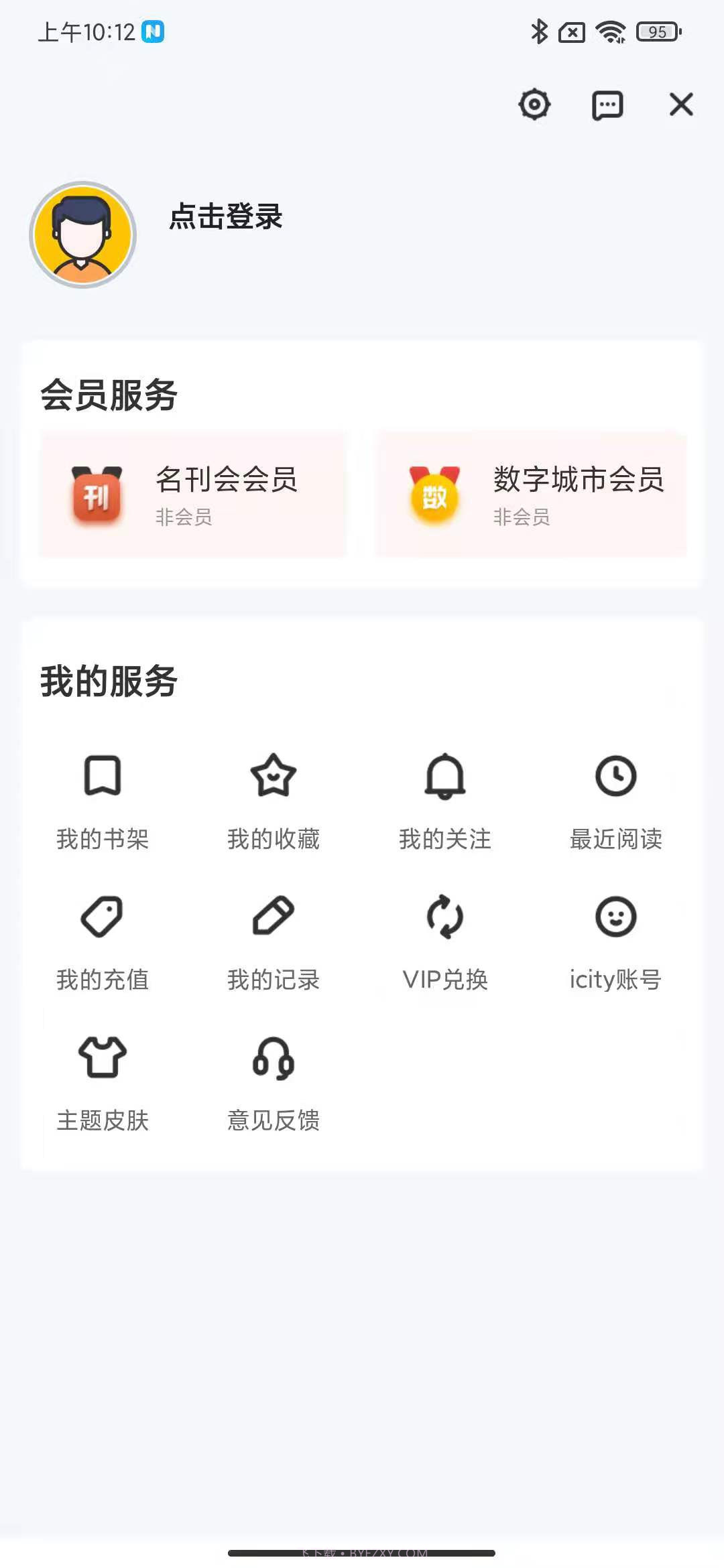Select 名刊会会员 membership card
This screenshot has height=1568, width=724.
[193, 494]
